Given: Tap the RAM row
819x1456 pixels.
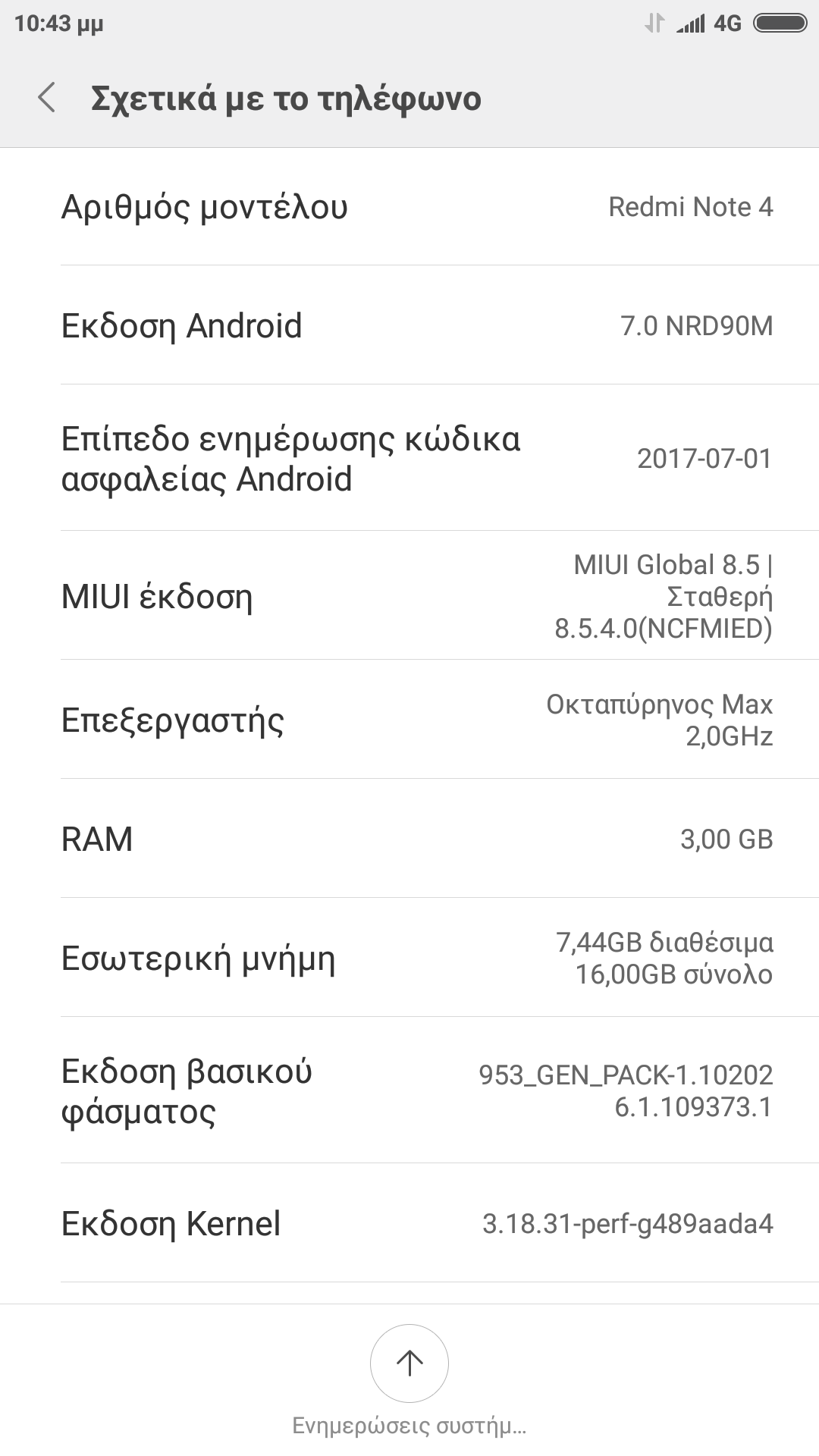Looking at the screenshot, I should point(409,839).
